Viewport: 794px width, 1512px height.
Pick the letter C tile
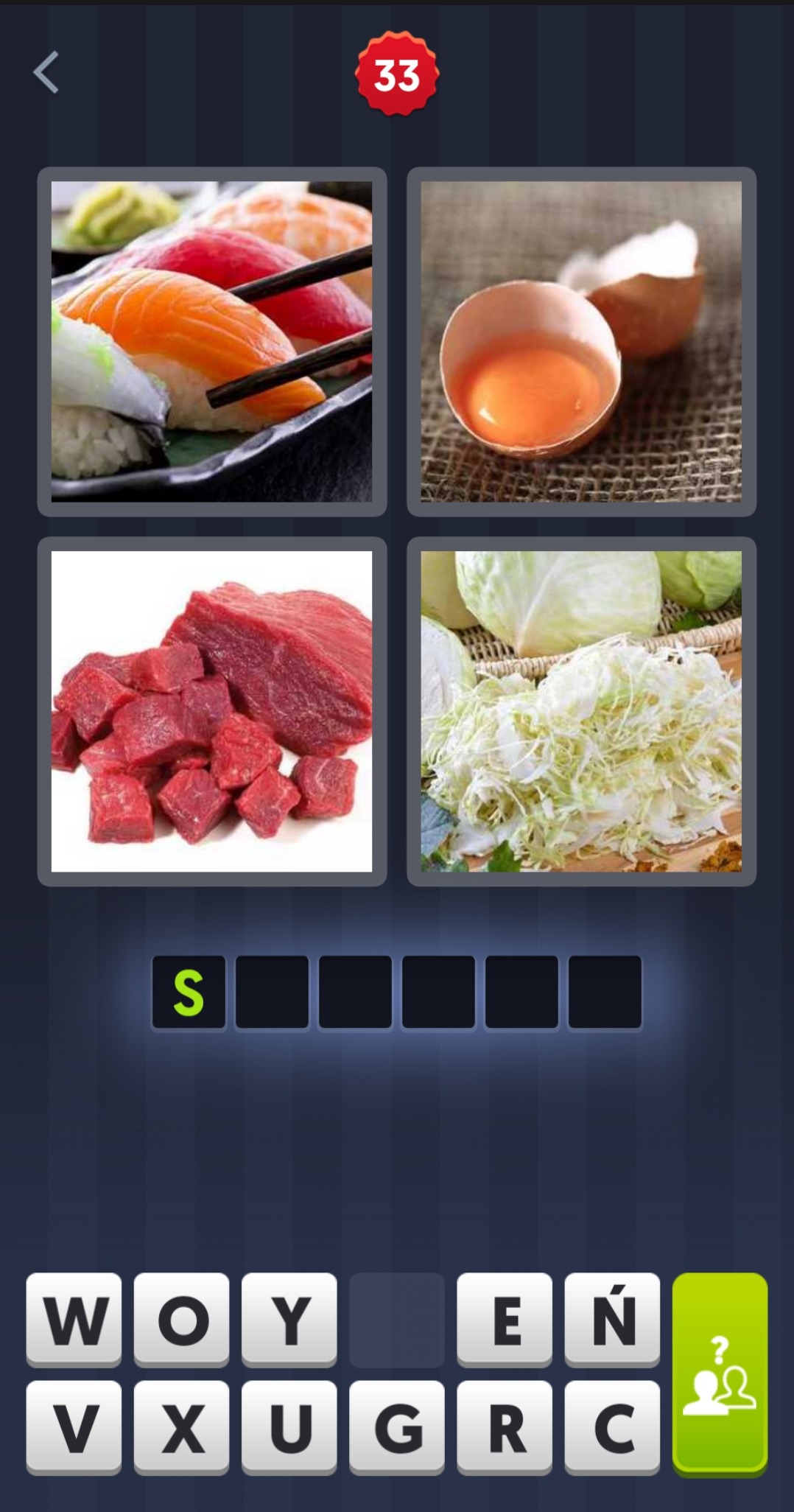(612, 1427)
